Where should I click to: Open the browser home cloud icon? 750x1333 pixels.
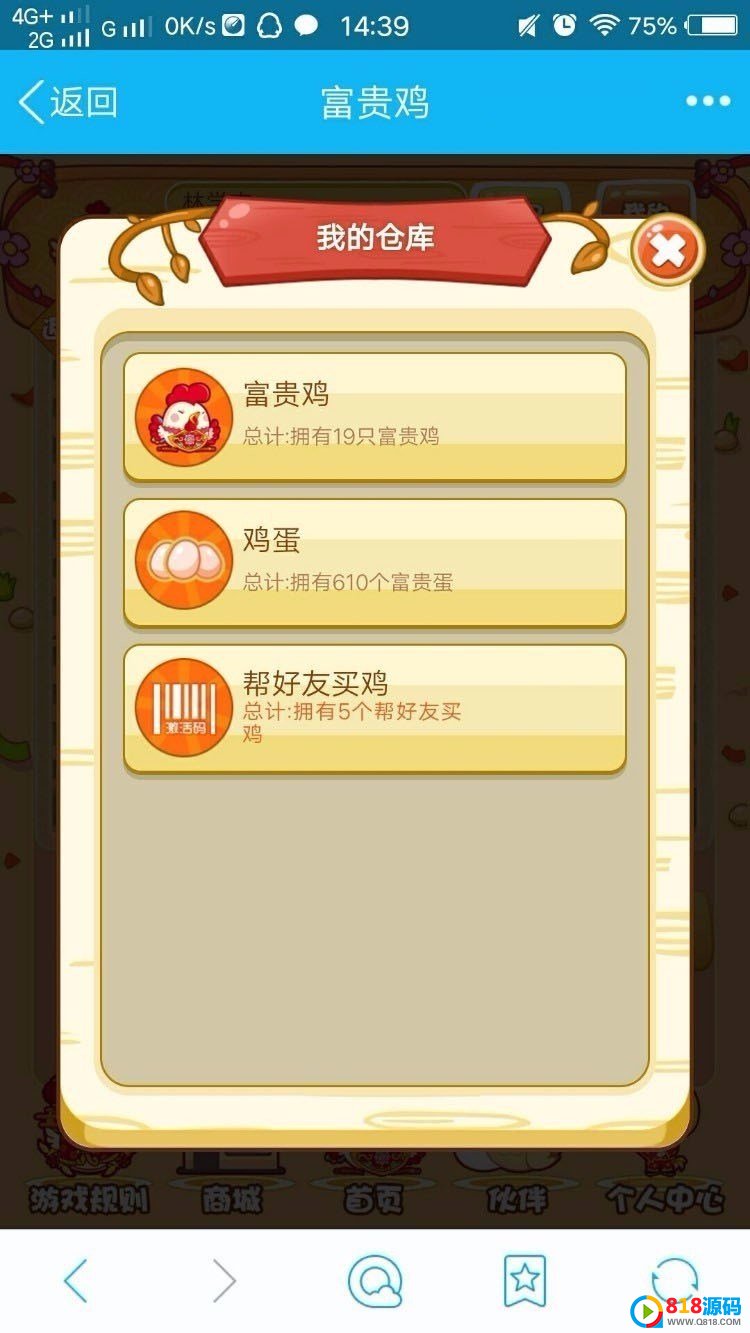[375, 1280]
